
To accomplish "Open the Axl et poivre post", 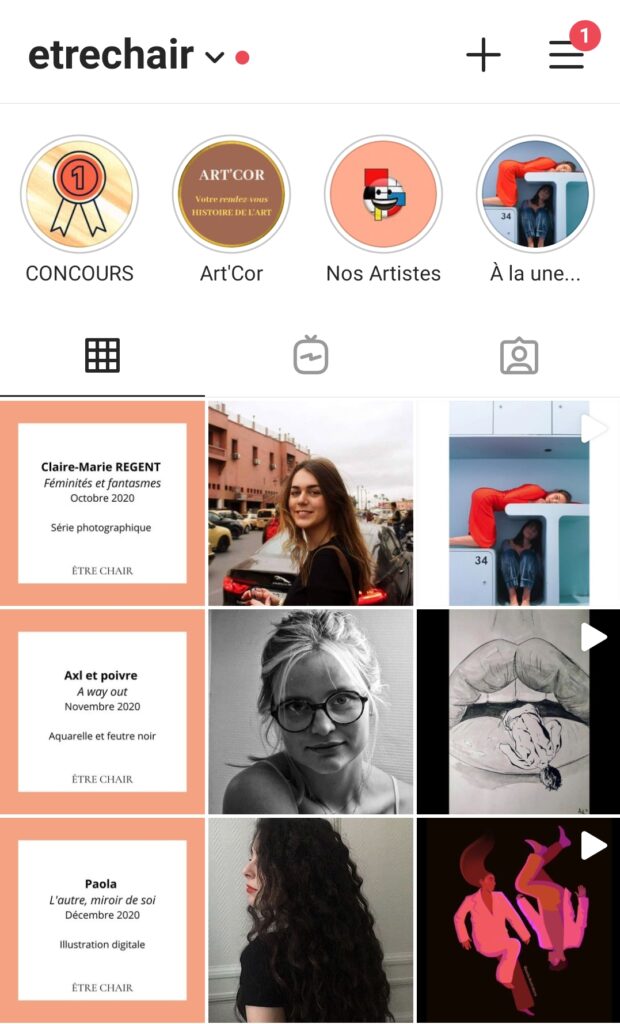I will pyautogui.click(x=102, y=711).
